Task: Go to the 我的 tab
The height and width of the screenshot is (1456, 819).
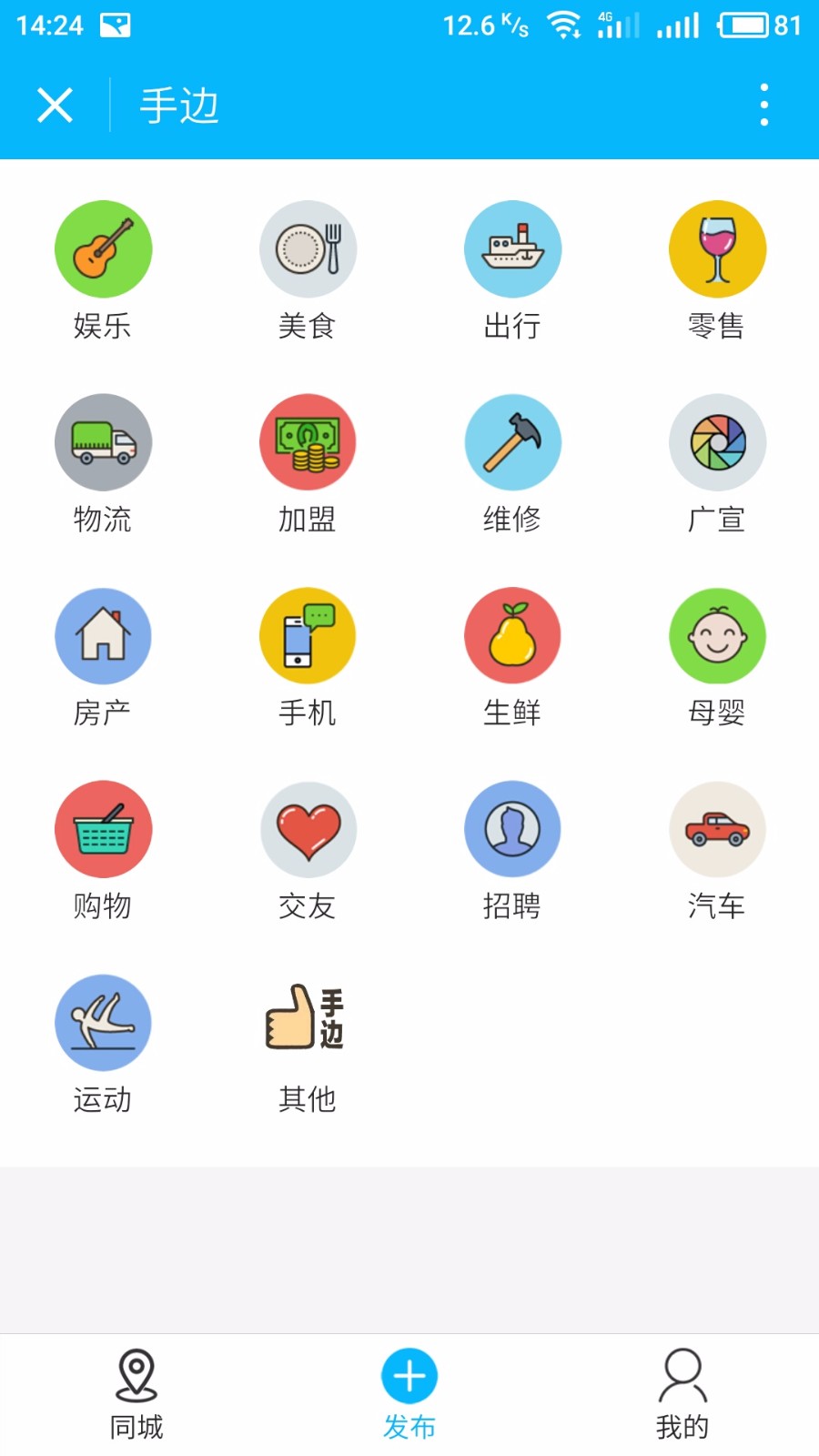Action: pyautogui.click(x=682, y=1394)
